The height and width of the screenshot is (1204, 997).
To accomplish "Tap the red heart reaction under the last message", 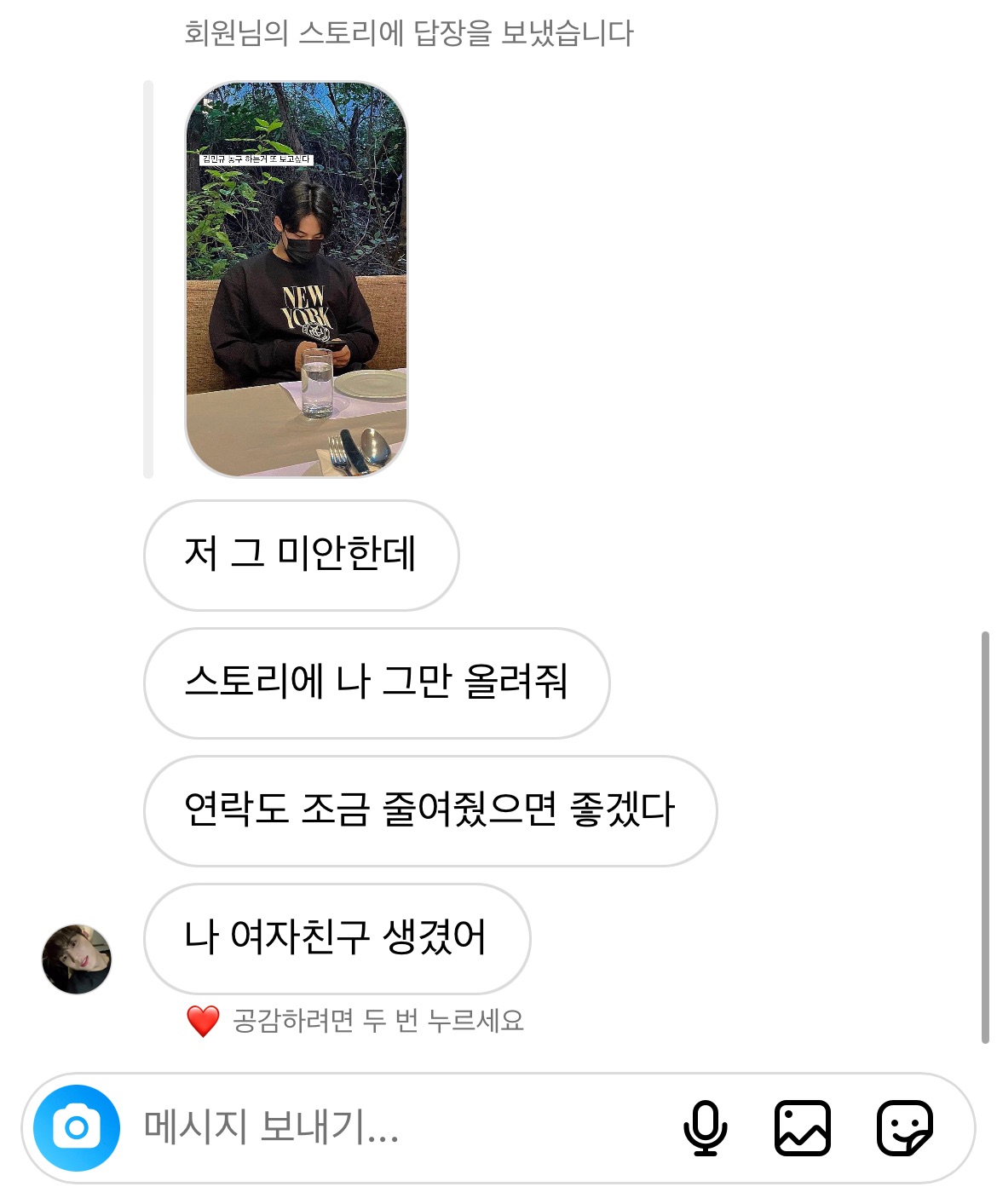I will tap(203, 1020).
